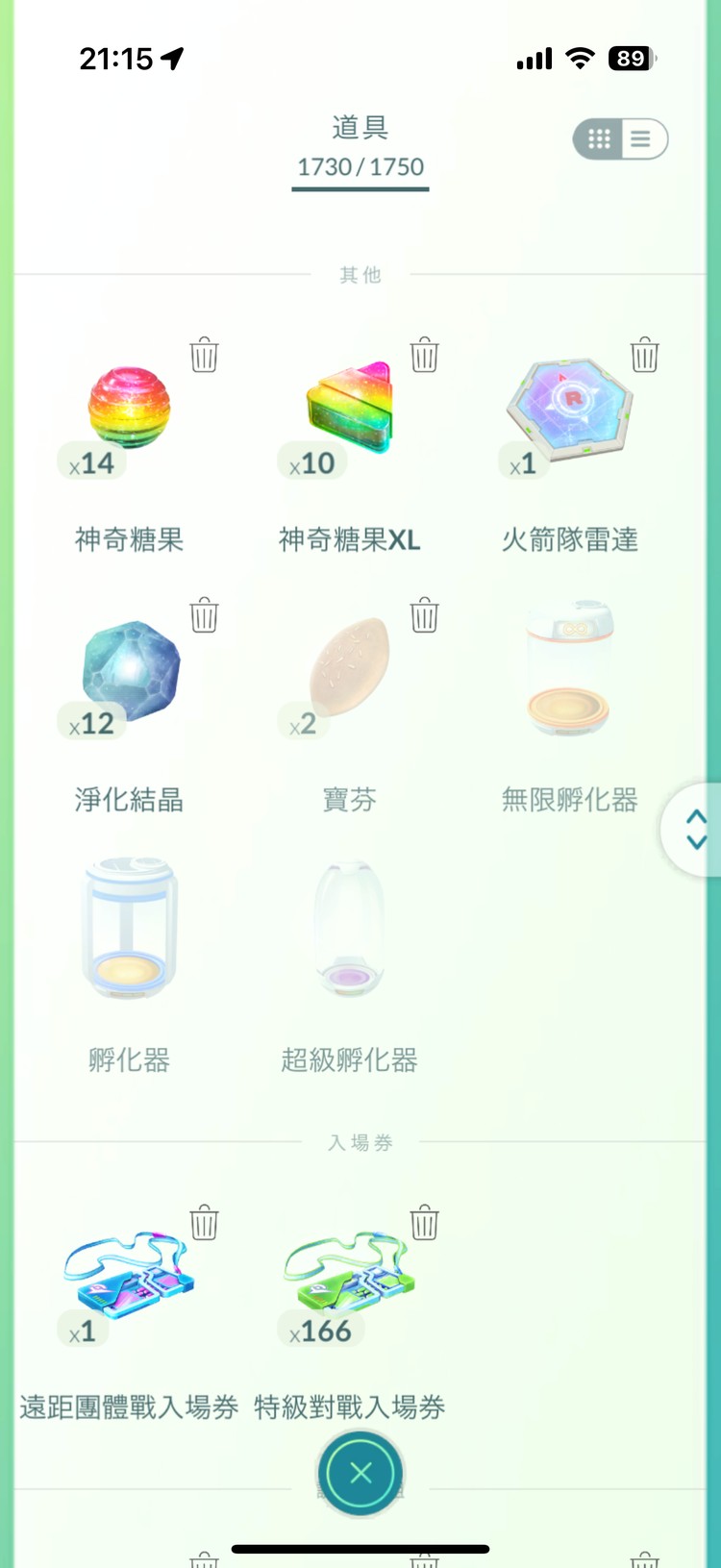
Task: Tap the 火箭隊雷達 Rocket Radar
Action: click(x=569, y=413)
